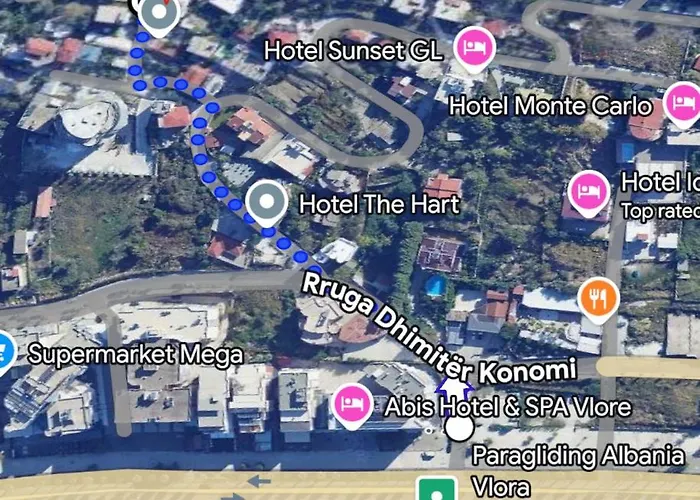
Task: Tap the Hotel The Hart waypoint pin
Action: 266,203
